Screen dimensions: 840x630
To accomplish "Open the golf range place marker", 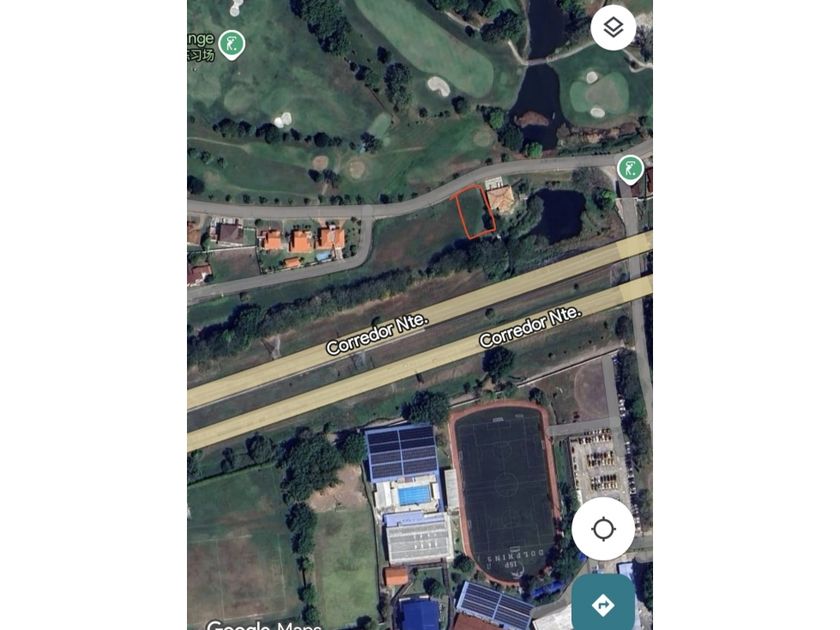I will [x=232, y=44].
